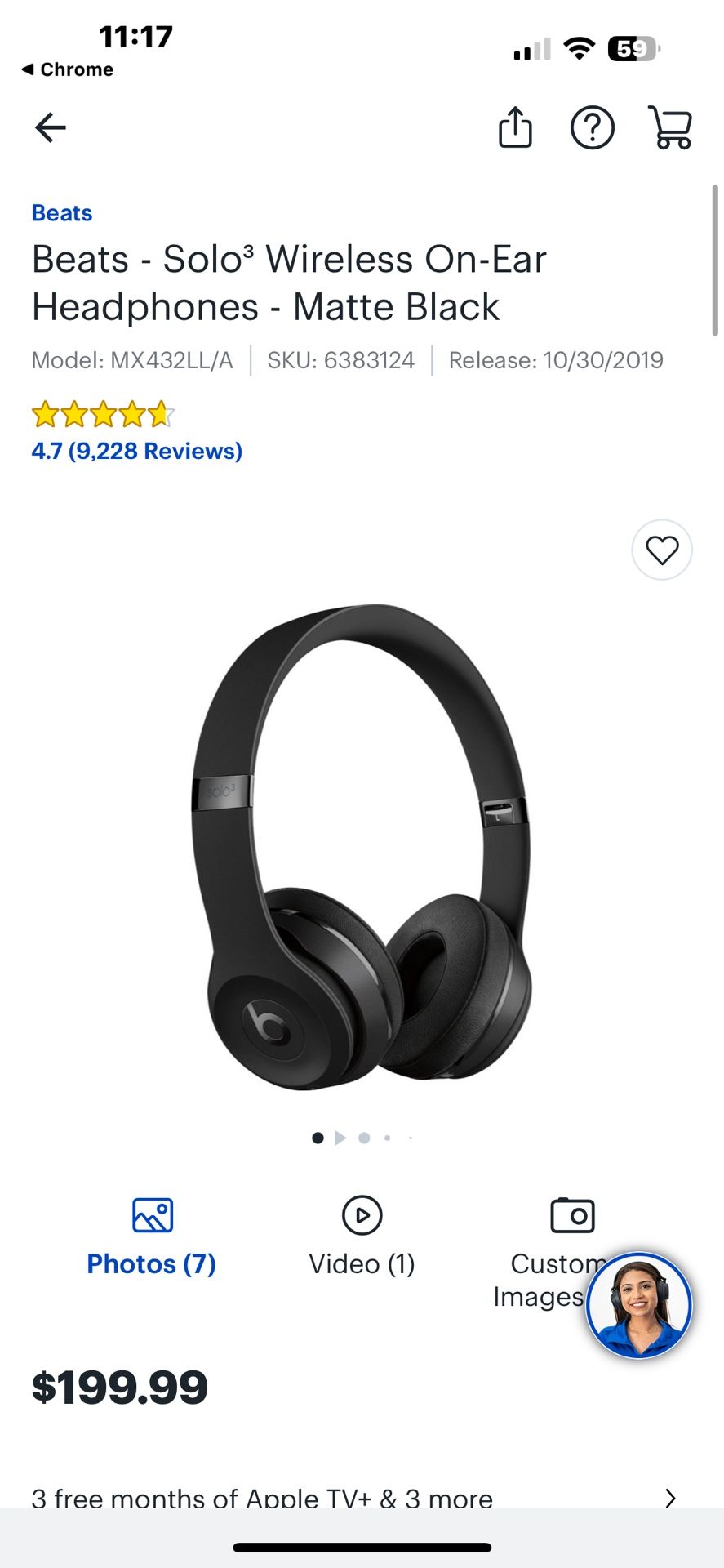Select the first carousel dot
724x1568 pixels.
[317, 1138]
